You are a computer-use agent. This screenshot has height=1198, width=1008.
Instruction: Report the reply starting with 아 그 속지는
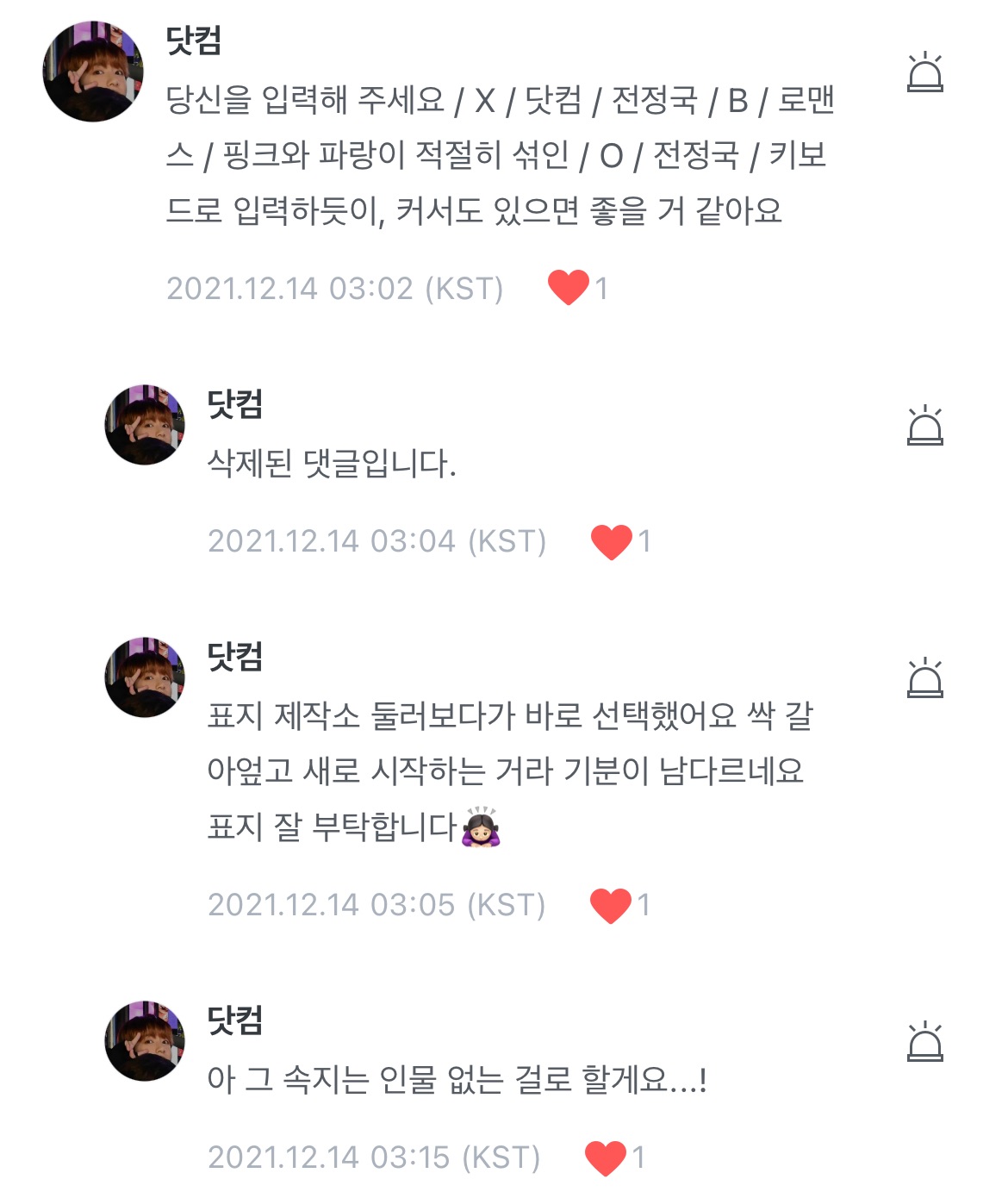click(924, 1041)
